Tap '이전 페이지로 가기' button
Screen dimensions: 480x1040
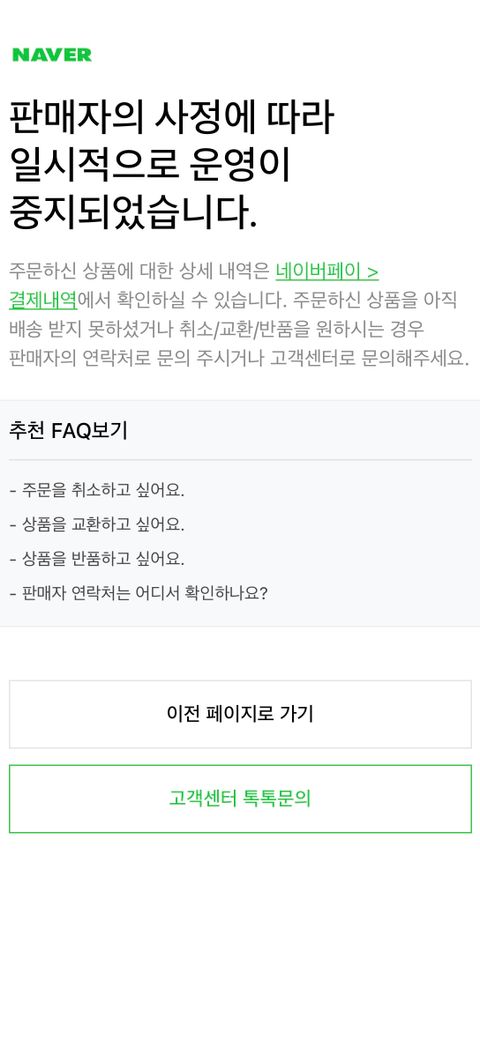240,714
